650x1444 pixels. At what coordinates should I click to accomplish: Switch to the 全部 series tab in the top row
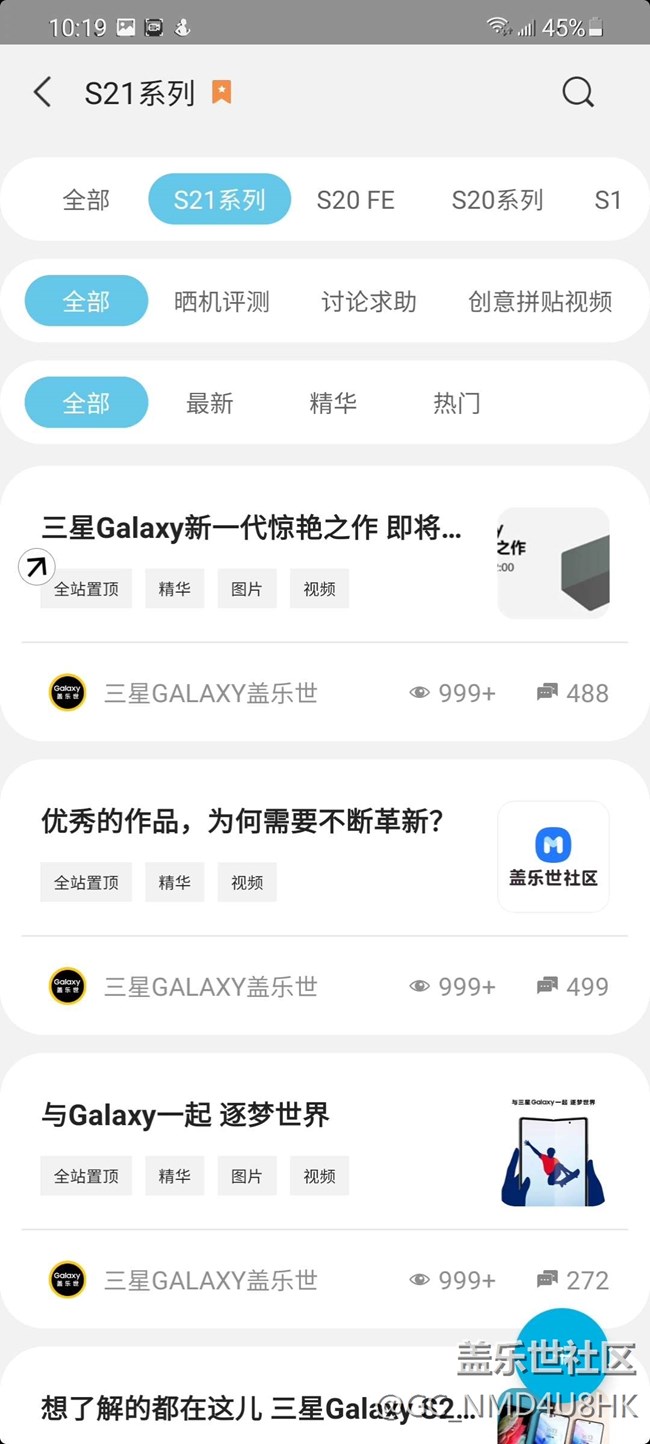[86, 199]
